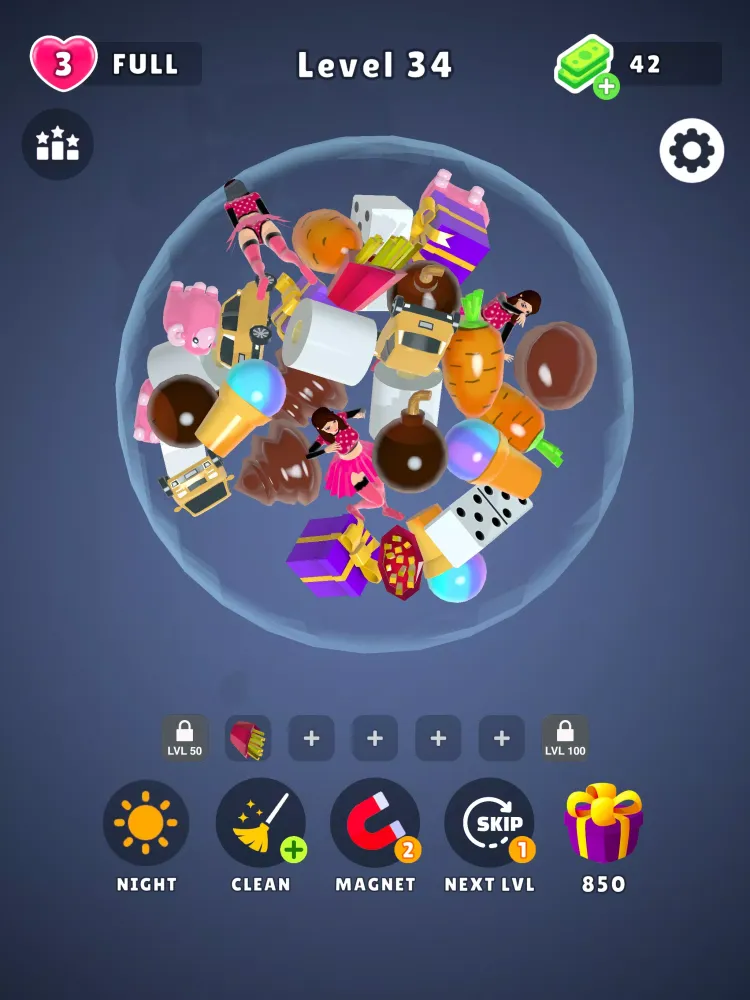Tap the pink pig toy
750x1000 pixels.
(x=192, y=315)
